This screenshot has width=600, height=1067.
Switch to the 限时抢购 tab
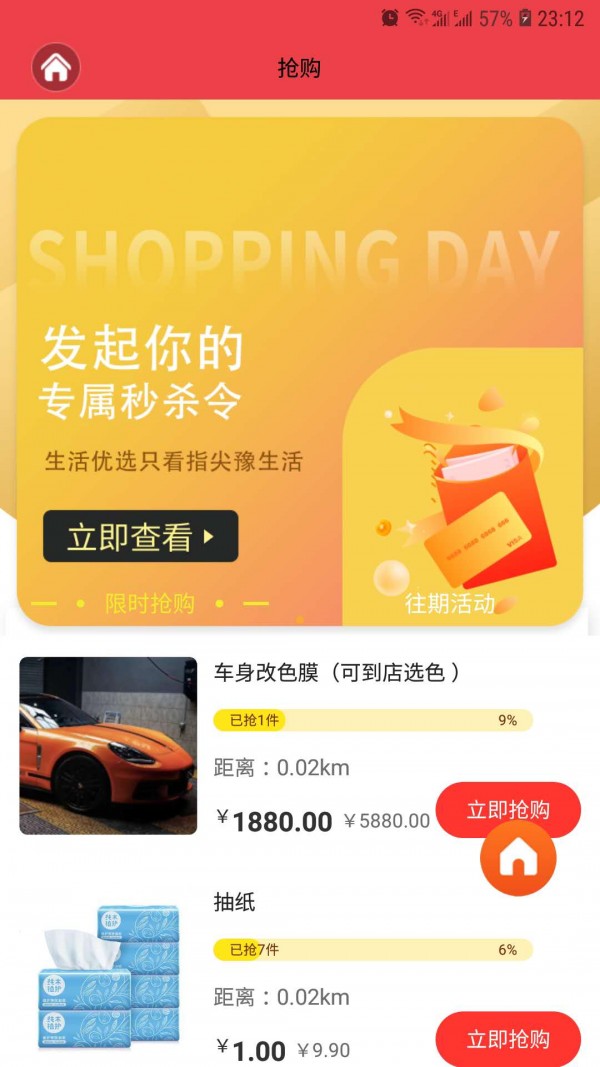[150, 604]
